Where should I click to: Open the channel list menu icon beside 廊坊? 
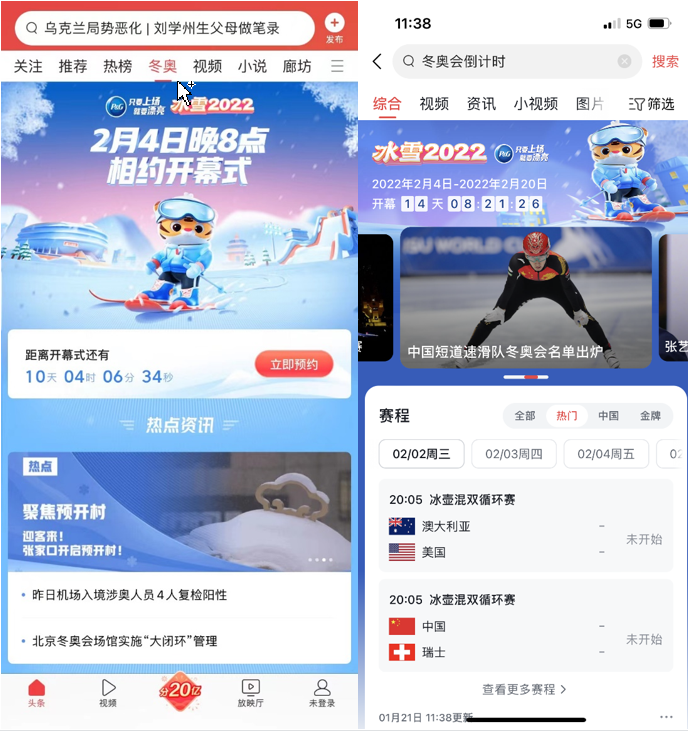337,67
